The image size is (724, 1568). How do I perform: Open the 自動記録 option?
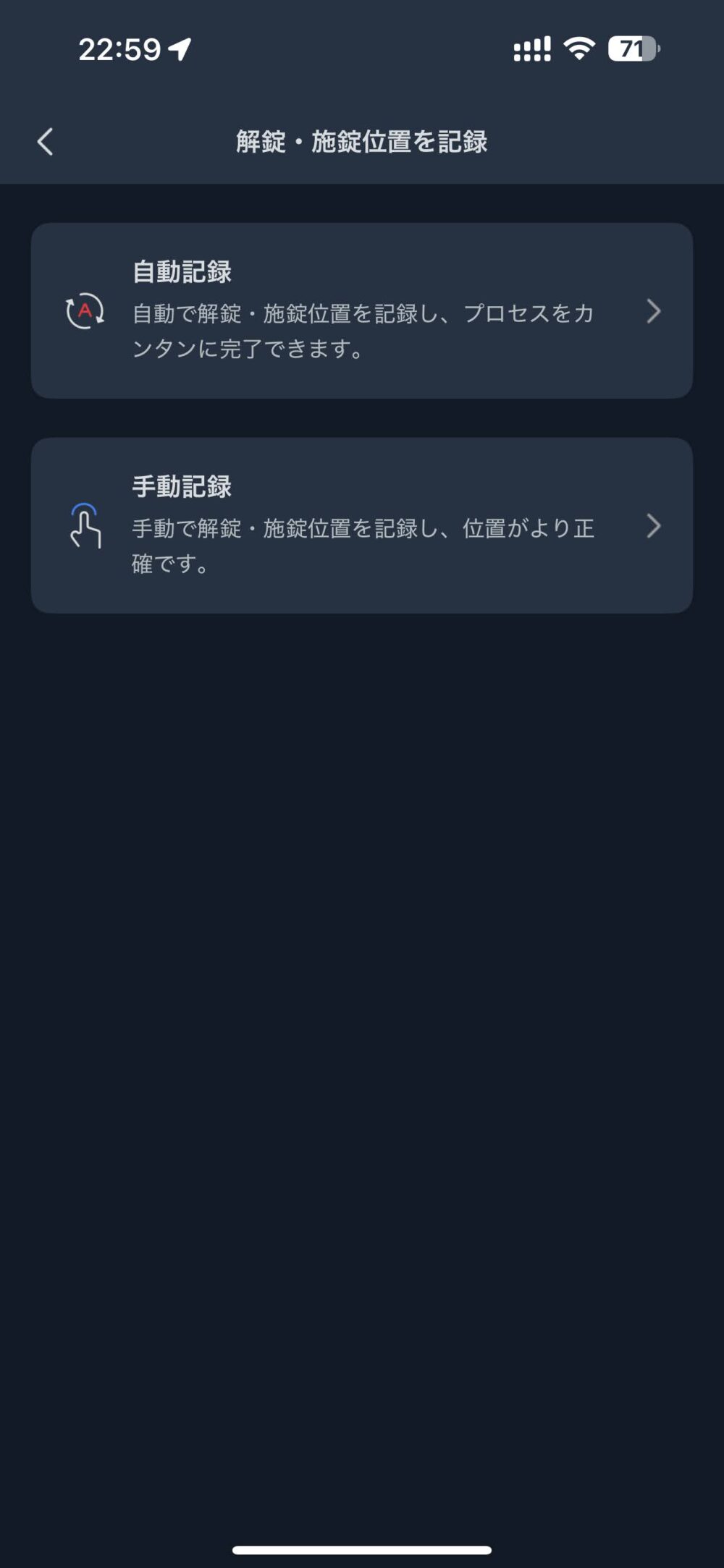point(362,310)
